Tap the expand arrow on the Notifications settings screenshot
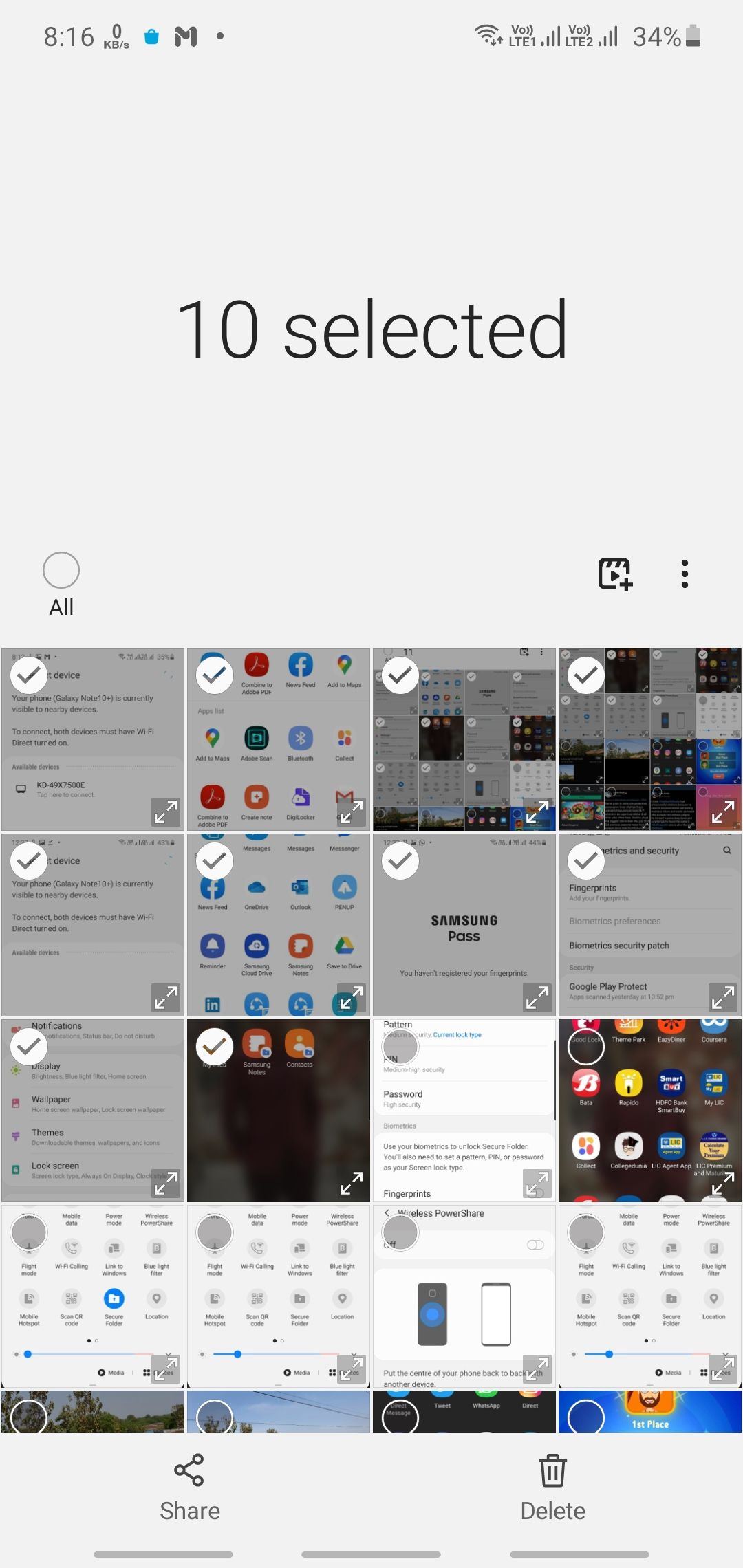 [x=165, y=1183]
